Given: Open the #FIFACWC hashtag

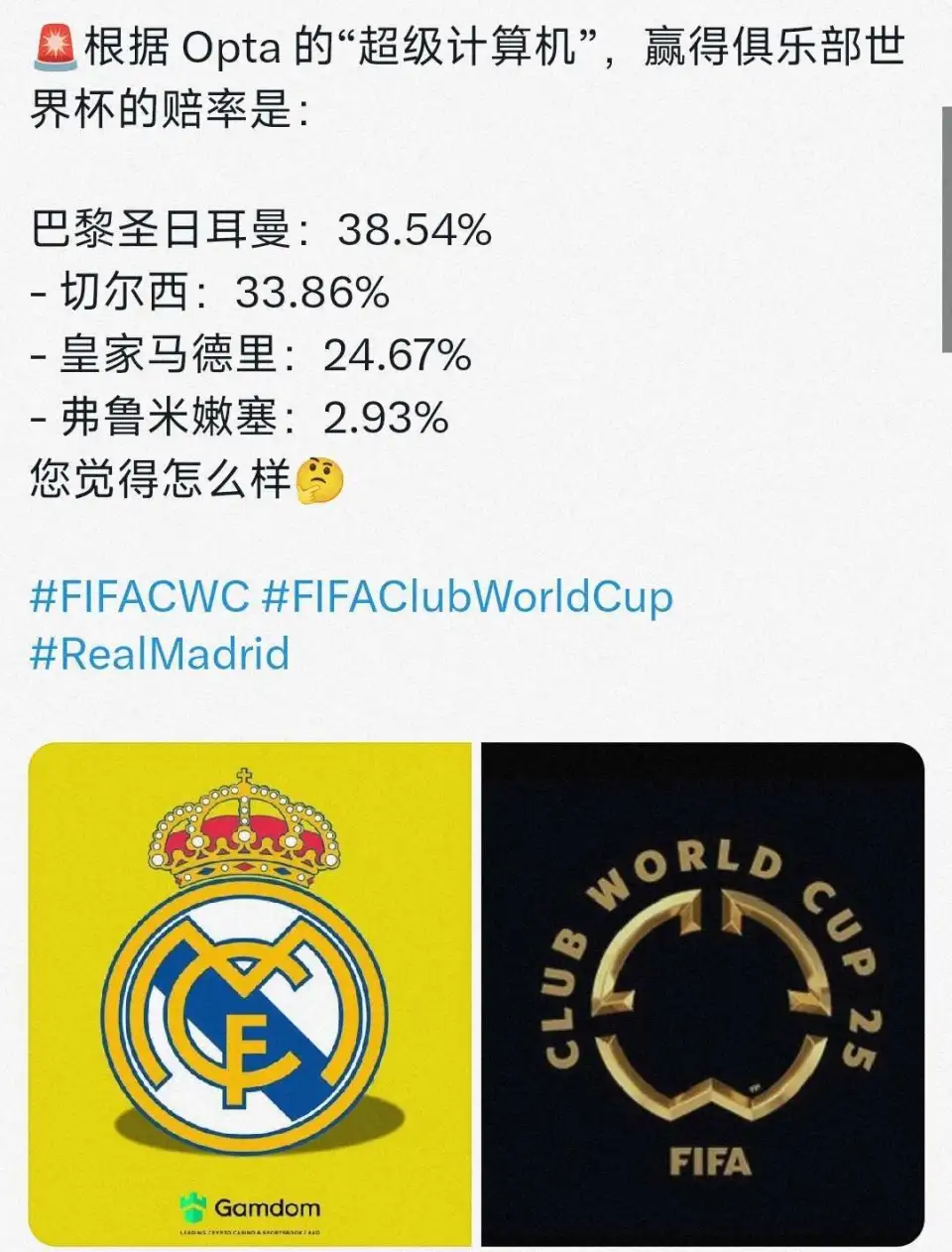Looking at the screenshot, I should [x=139, y=598].
